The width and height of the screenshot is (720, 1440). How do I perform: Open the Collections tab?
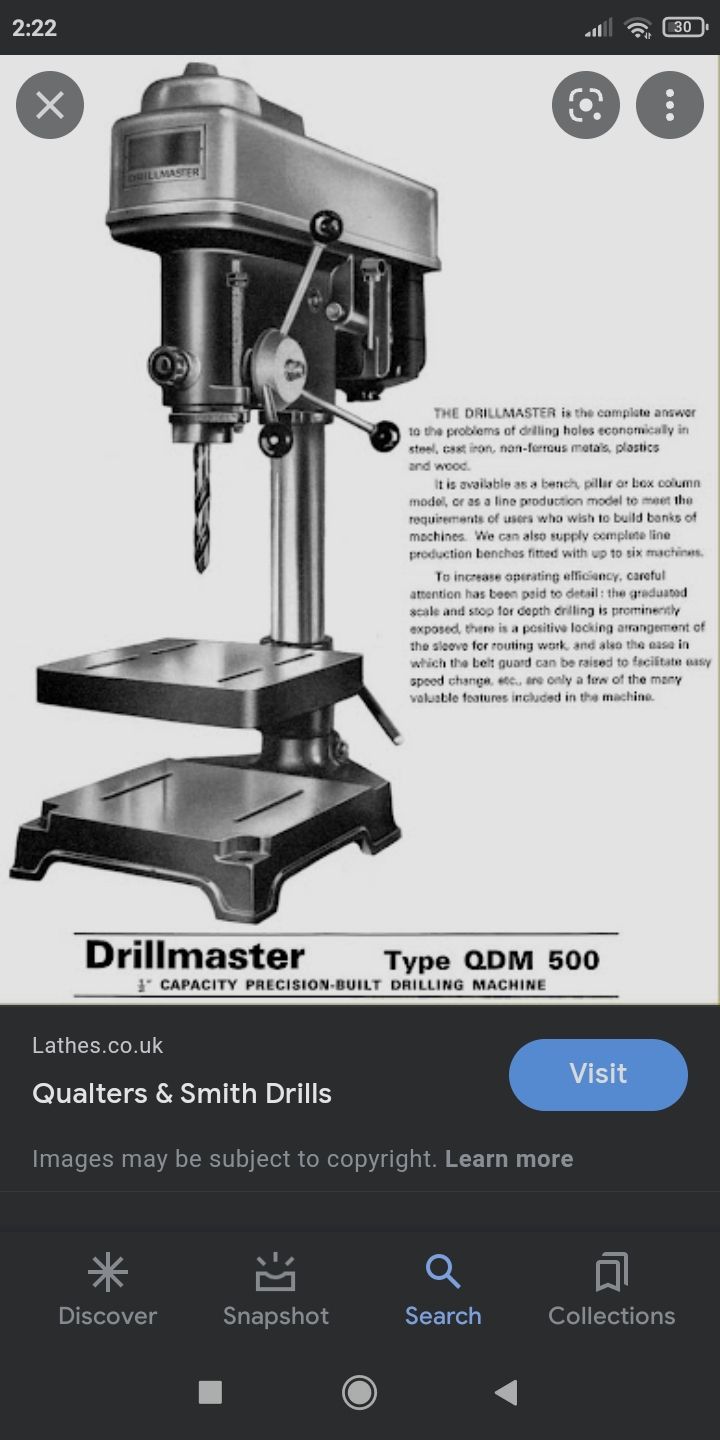611,1290
